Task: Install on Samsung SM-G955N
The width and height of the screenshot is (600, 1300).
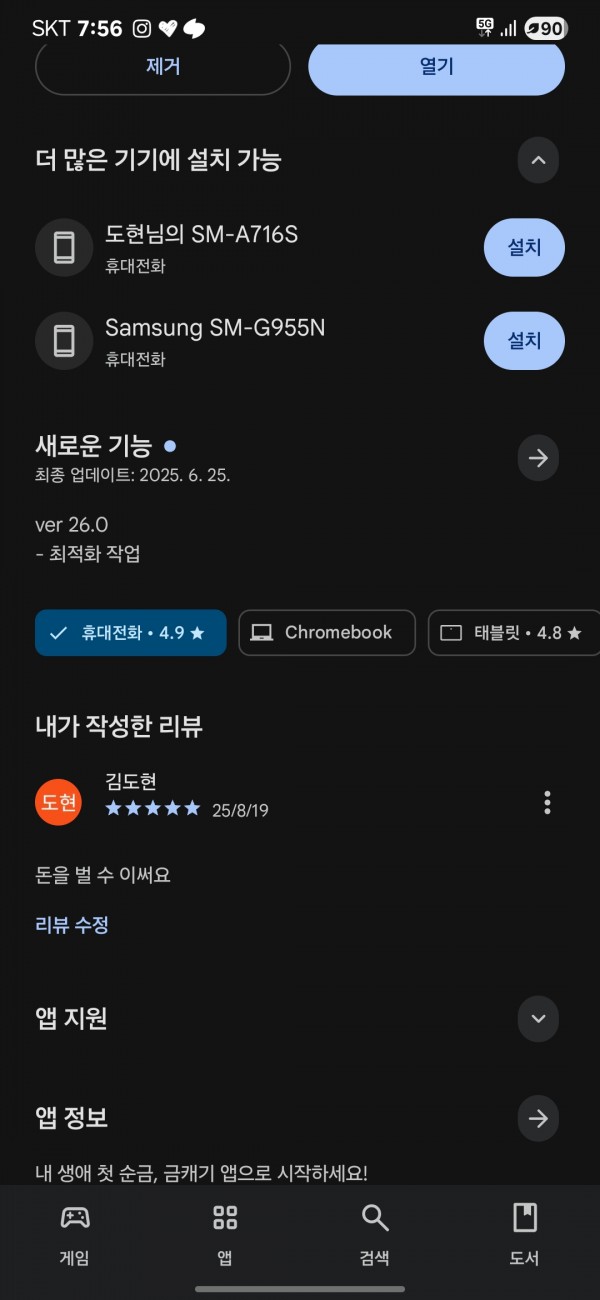Action: [524, 341]
